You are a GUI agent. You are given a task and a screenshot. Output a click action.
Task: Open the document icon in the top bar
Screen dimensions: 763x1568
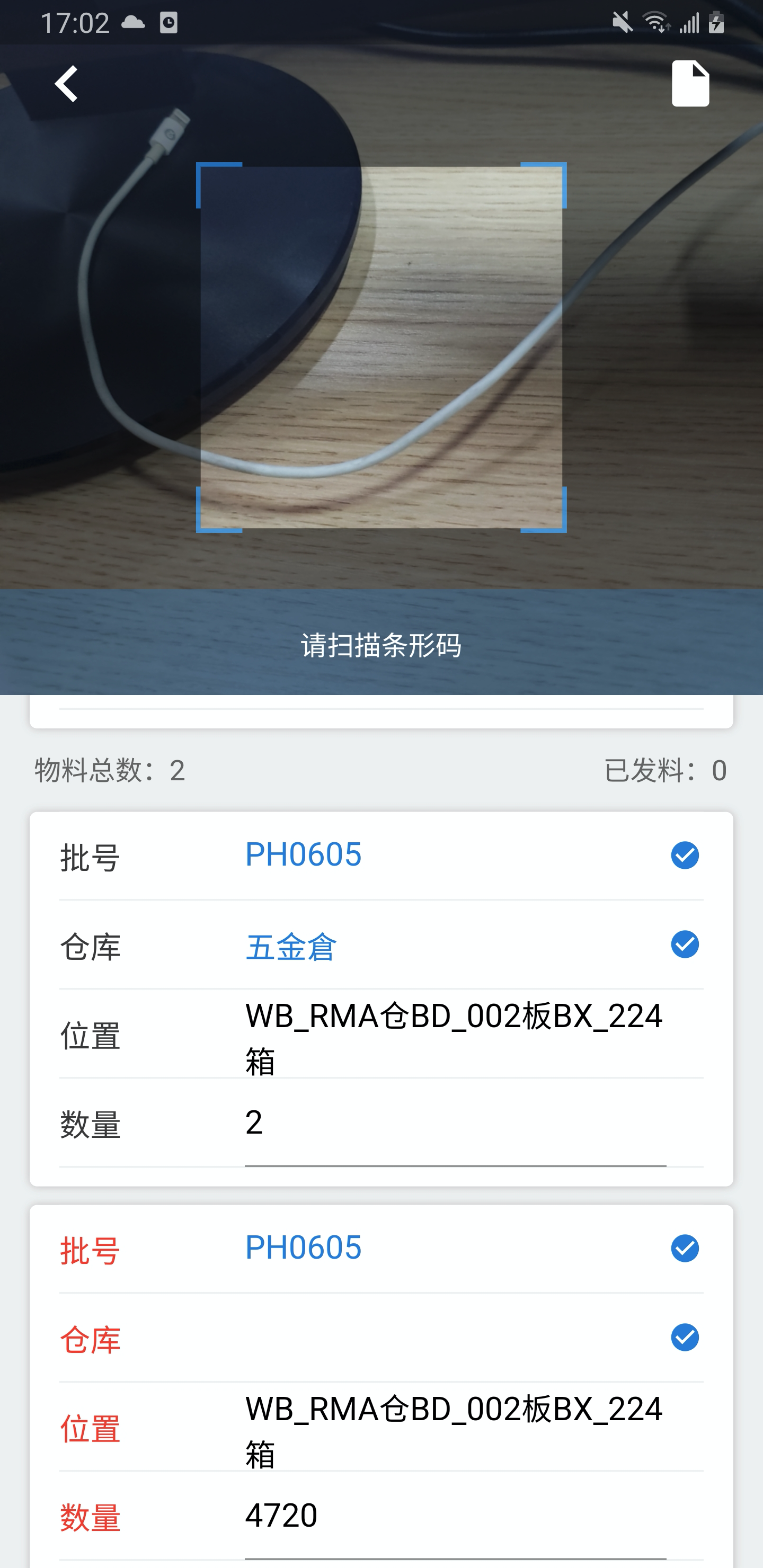click(690, 83)
